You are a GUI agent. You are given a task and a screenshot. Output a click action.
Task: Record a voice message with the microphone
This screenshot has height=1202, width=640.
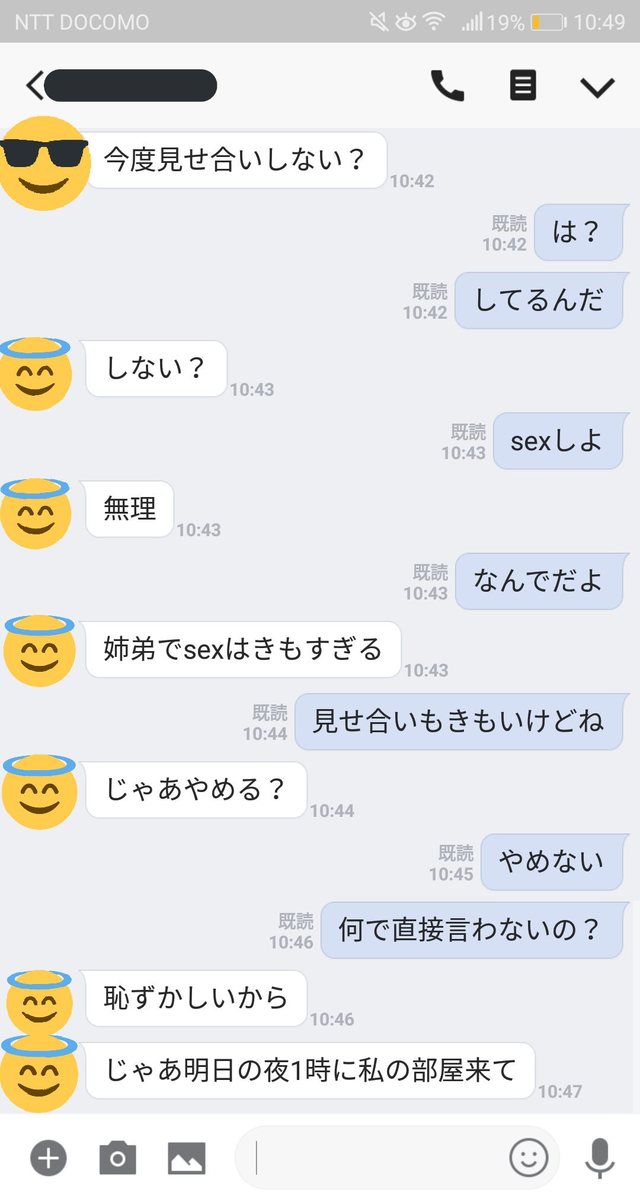(599, 1158)
